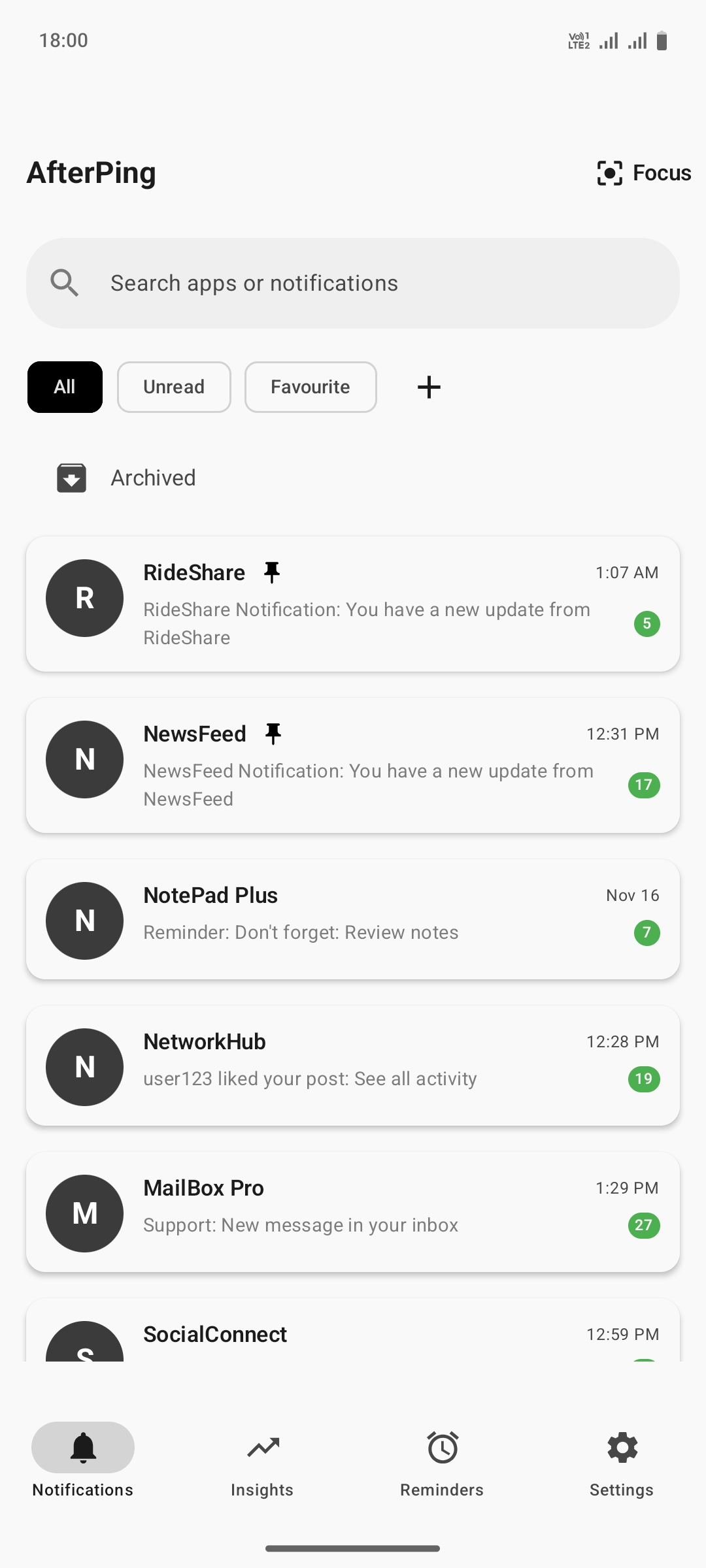Image resolution: width=706 pixels, height=1568 pixels.
Task: Select the Unread filter
Action: 173,387
